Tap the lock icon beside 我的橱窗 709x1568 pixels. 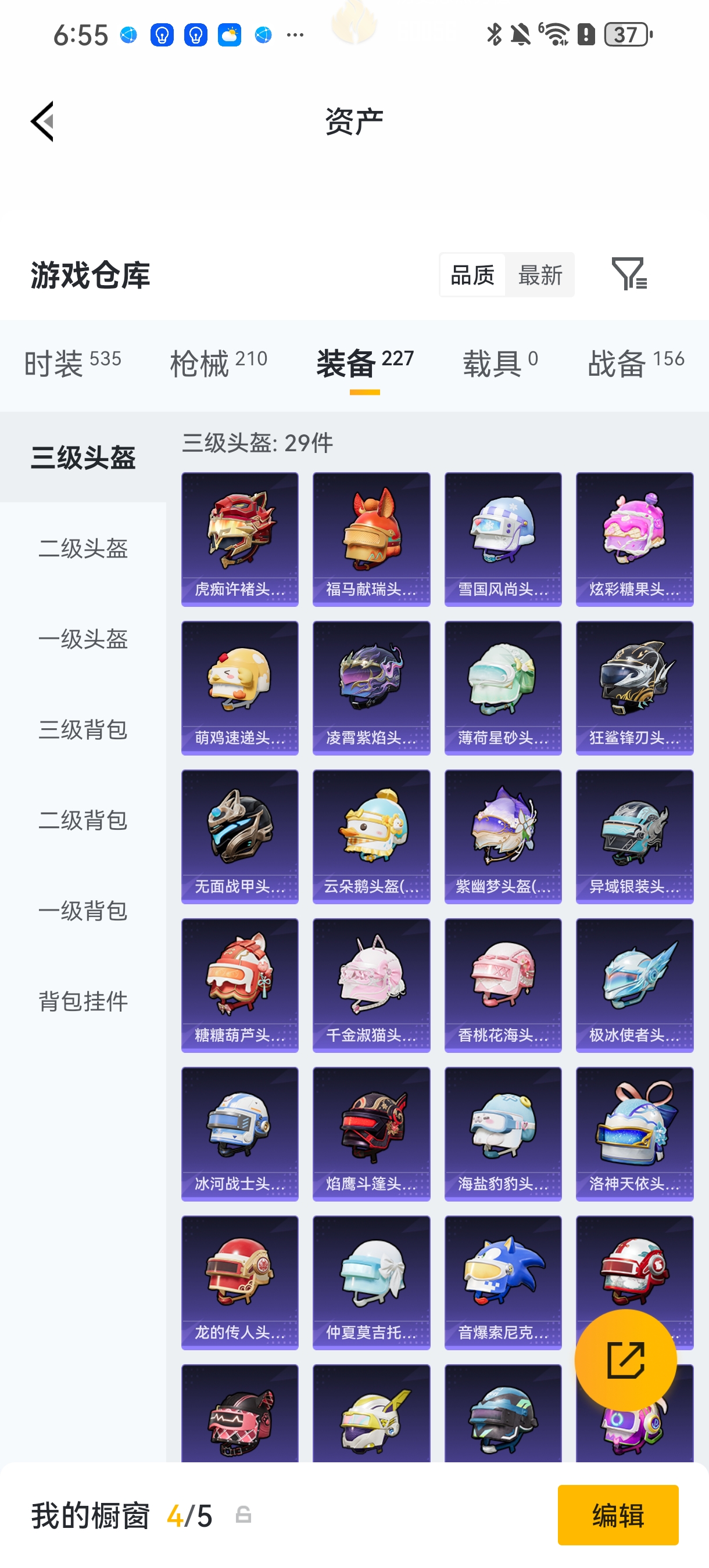244,1516
